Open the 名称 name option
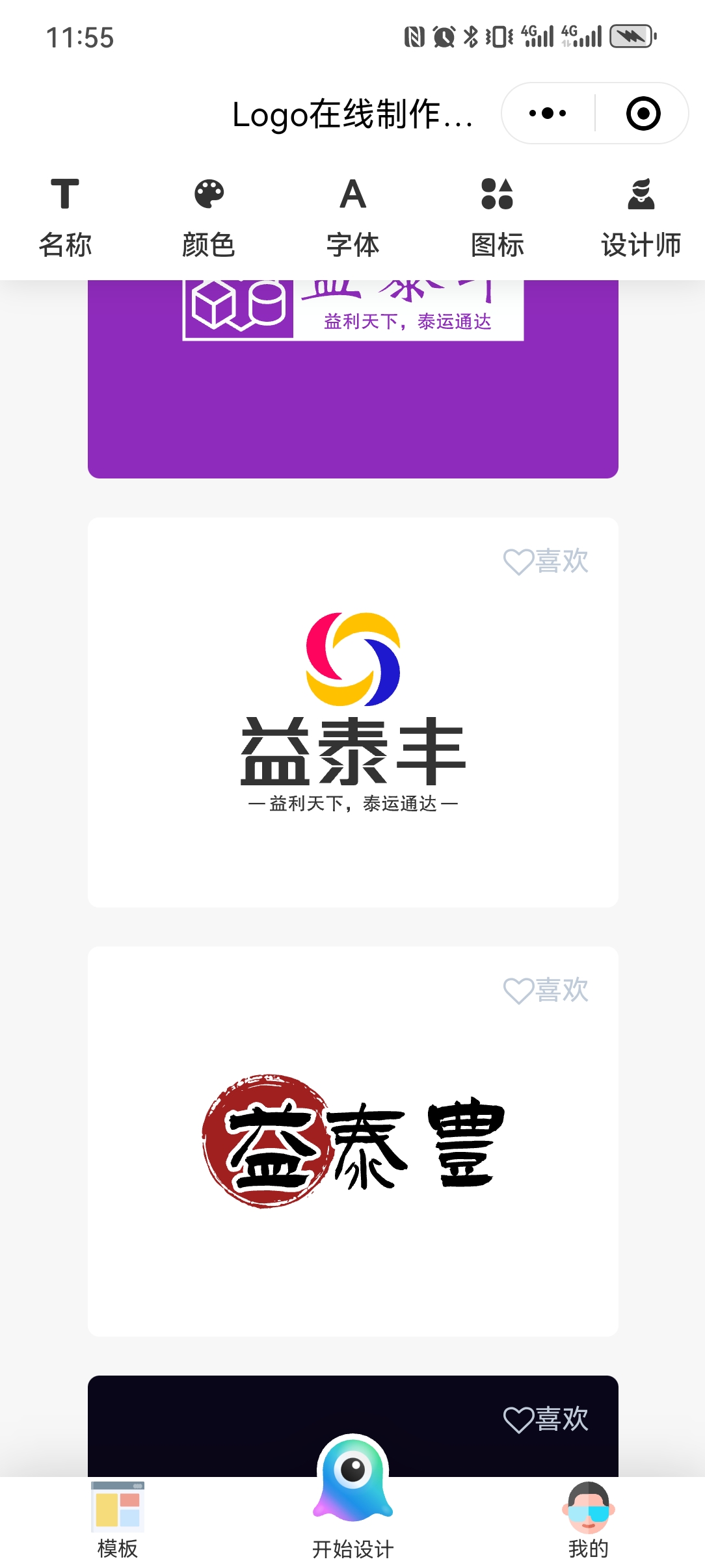The width and height of the screenshot is (705, 1568). 65,218
